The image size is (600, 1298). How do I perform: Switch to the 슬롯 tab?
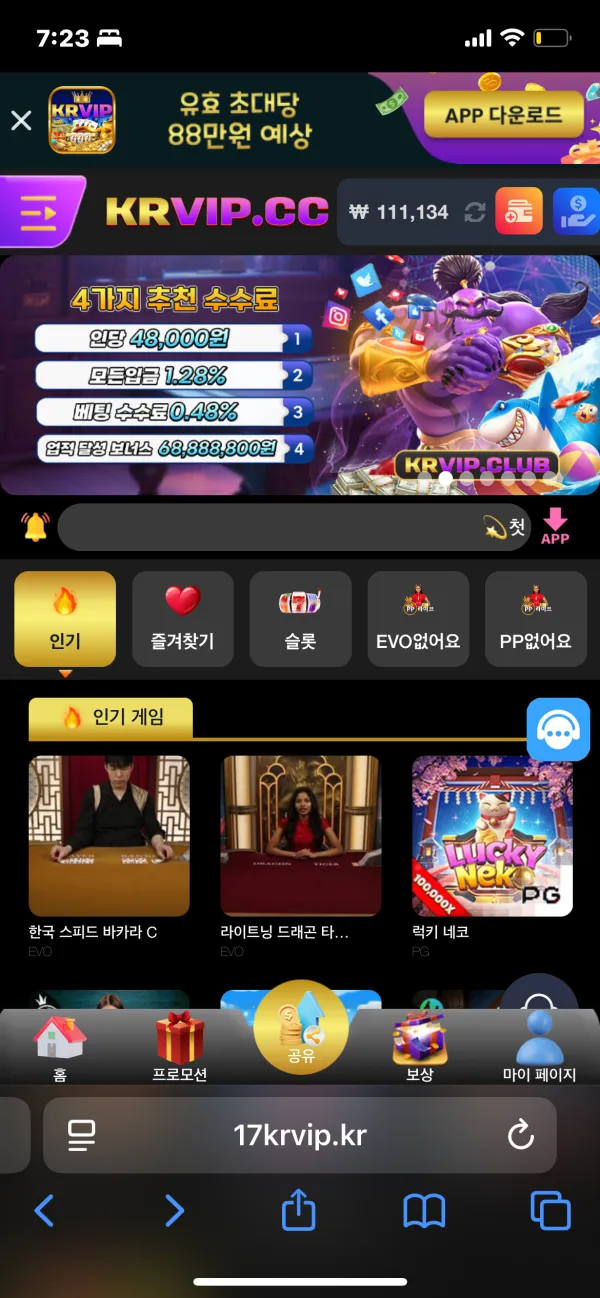300,619
